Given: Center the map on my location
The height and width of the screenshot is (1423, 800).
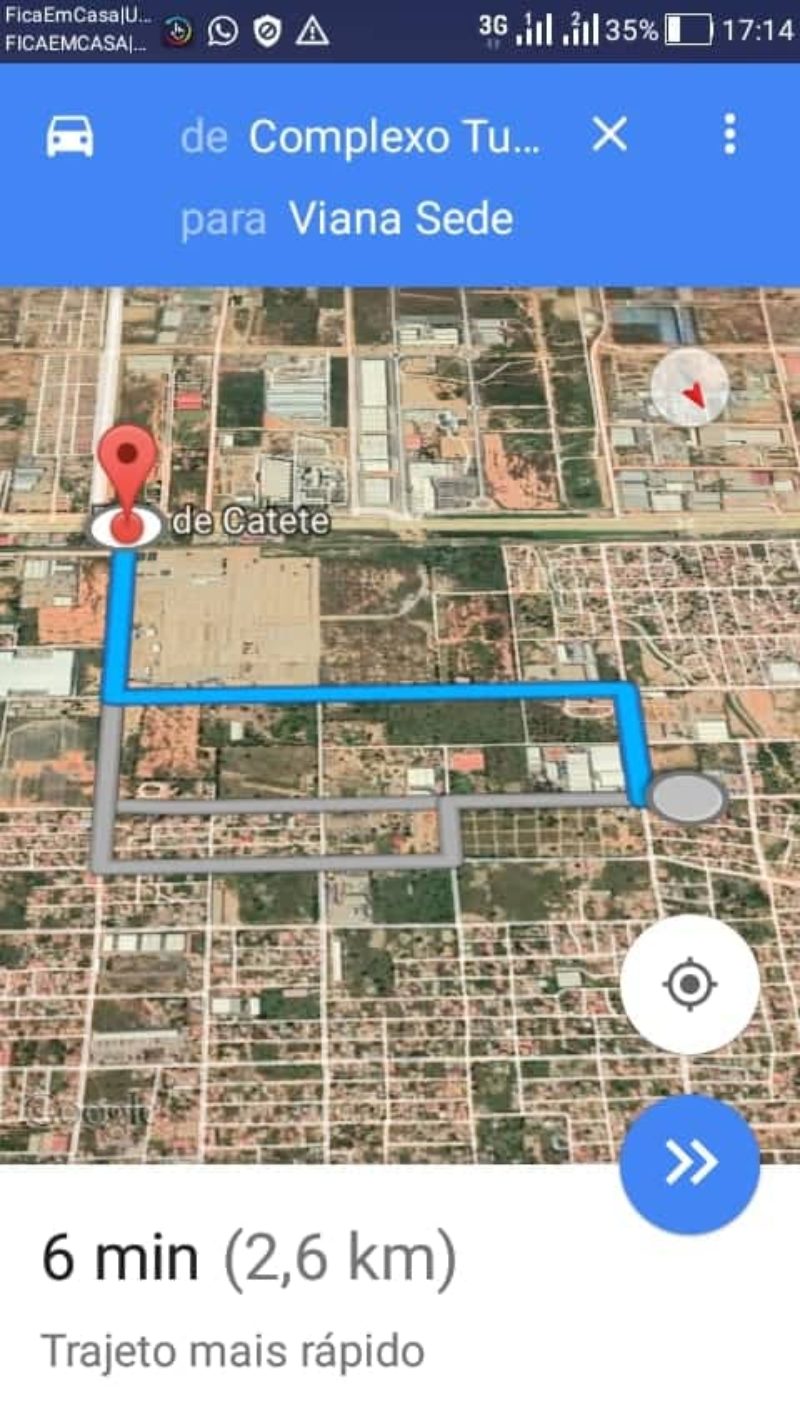Looking at the screenshot, I should (x=690, y=984).
